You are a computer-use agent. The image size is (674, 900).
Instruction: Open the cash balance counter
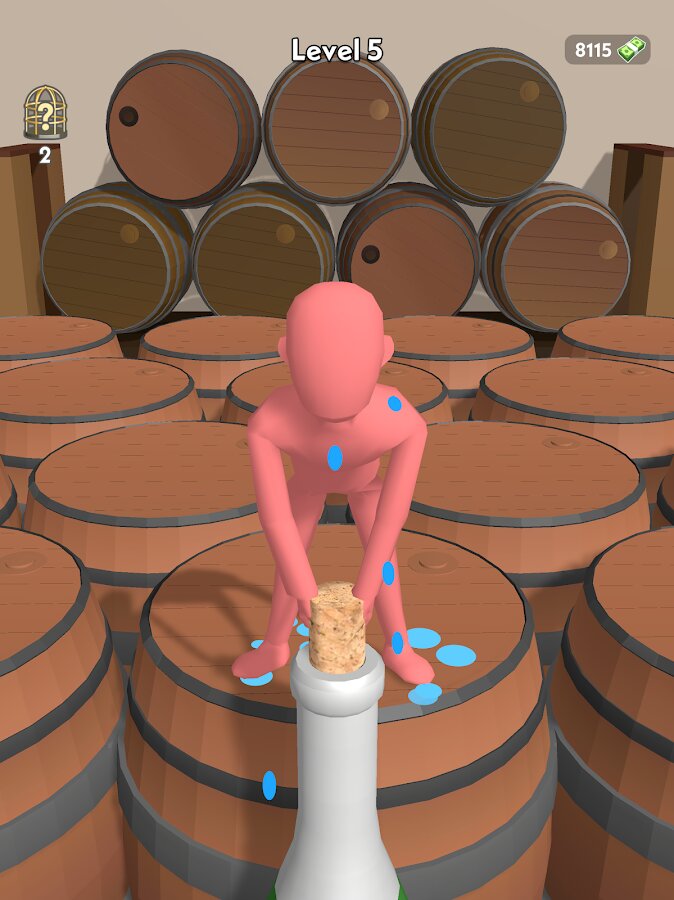tap(607, 50)
